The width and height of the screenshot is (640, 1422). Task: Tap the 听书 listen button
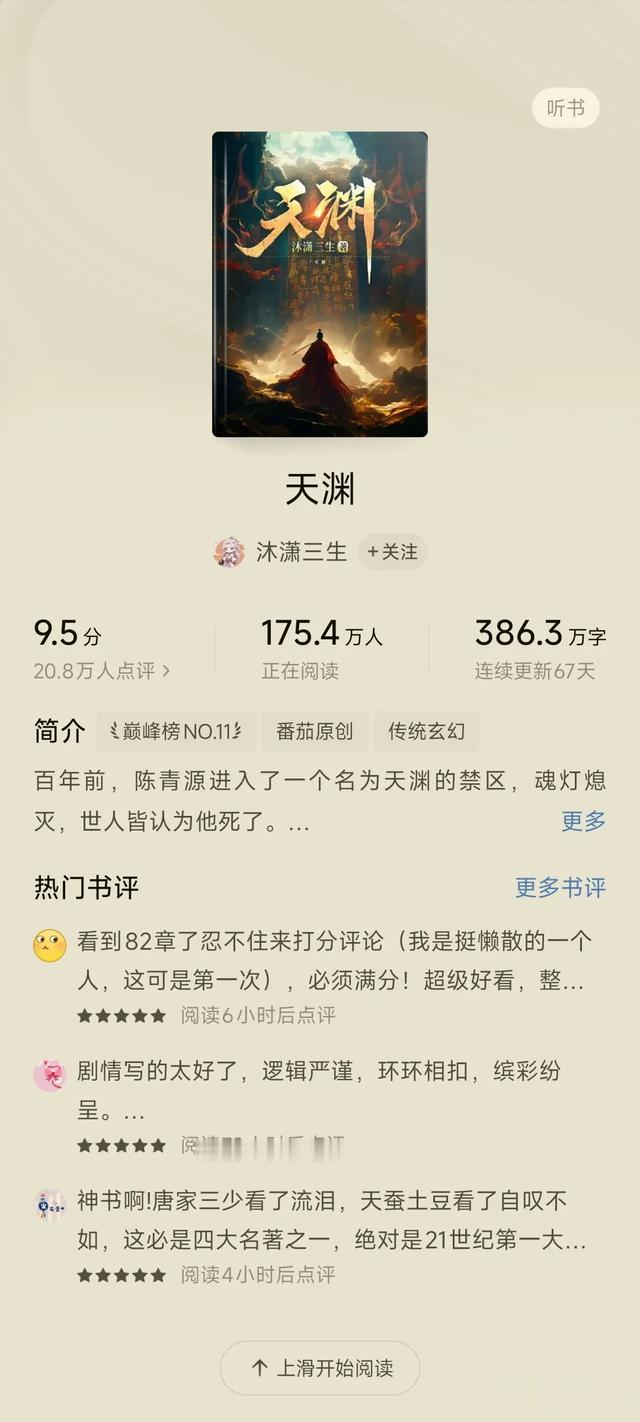pyautogui.click(x=565, y=108)
